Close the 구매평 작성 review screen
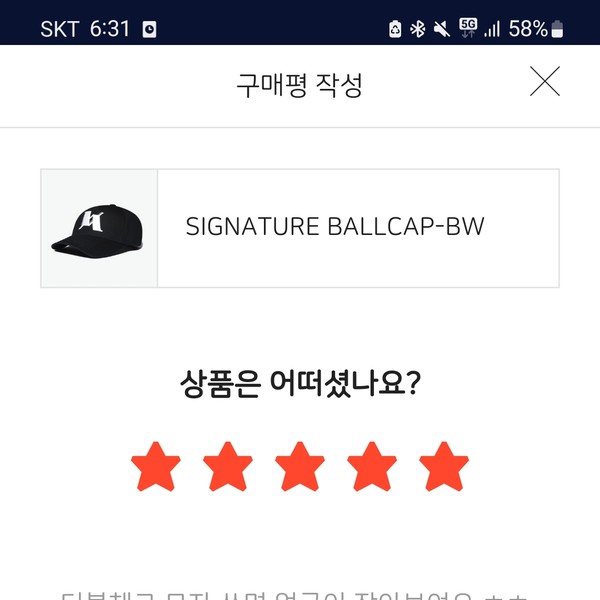Viewport: 600px width, 600px height. 545,83
